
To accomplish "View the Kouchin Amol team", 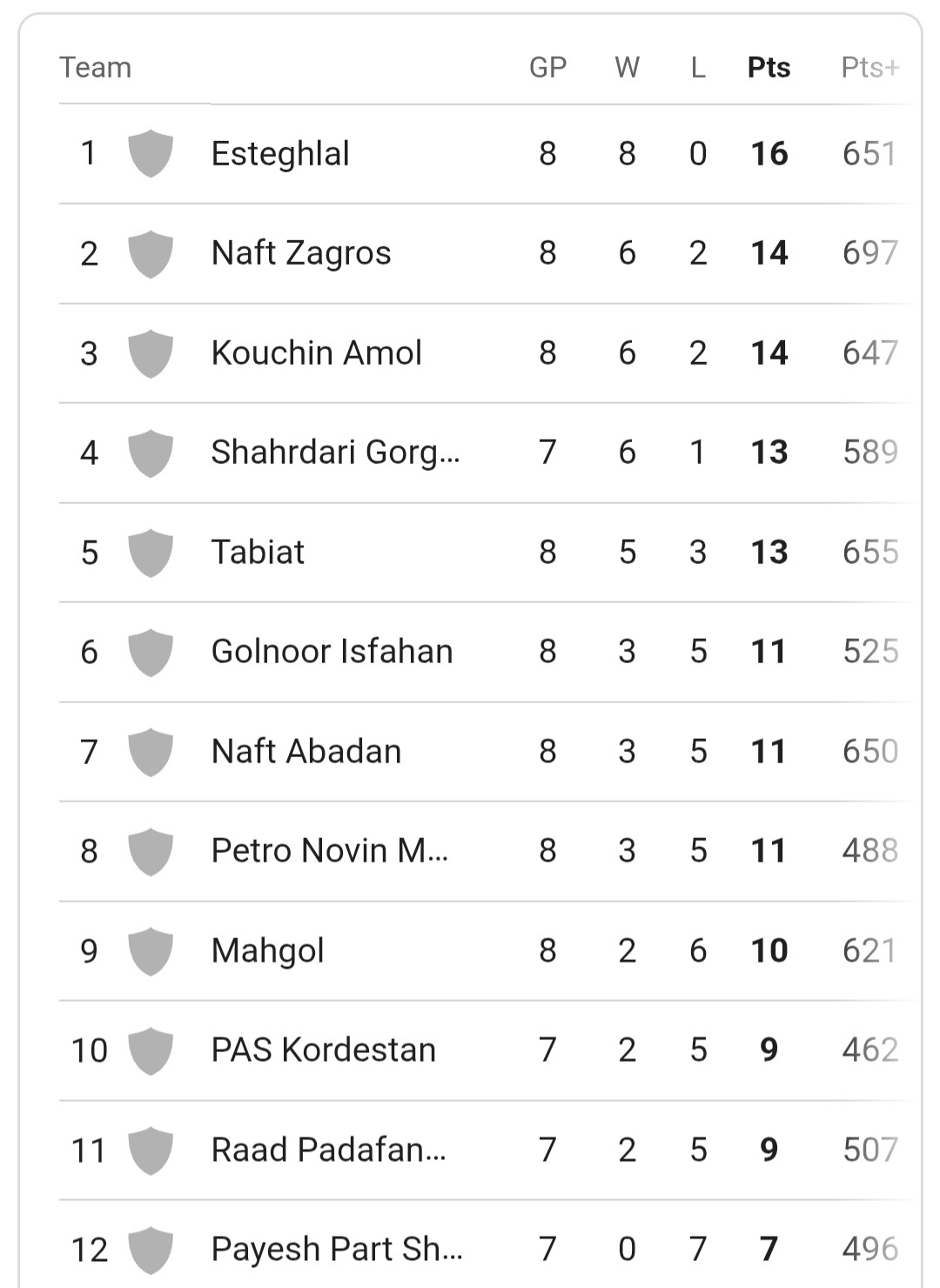I will coord(316,353).
